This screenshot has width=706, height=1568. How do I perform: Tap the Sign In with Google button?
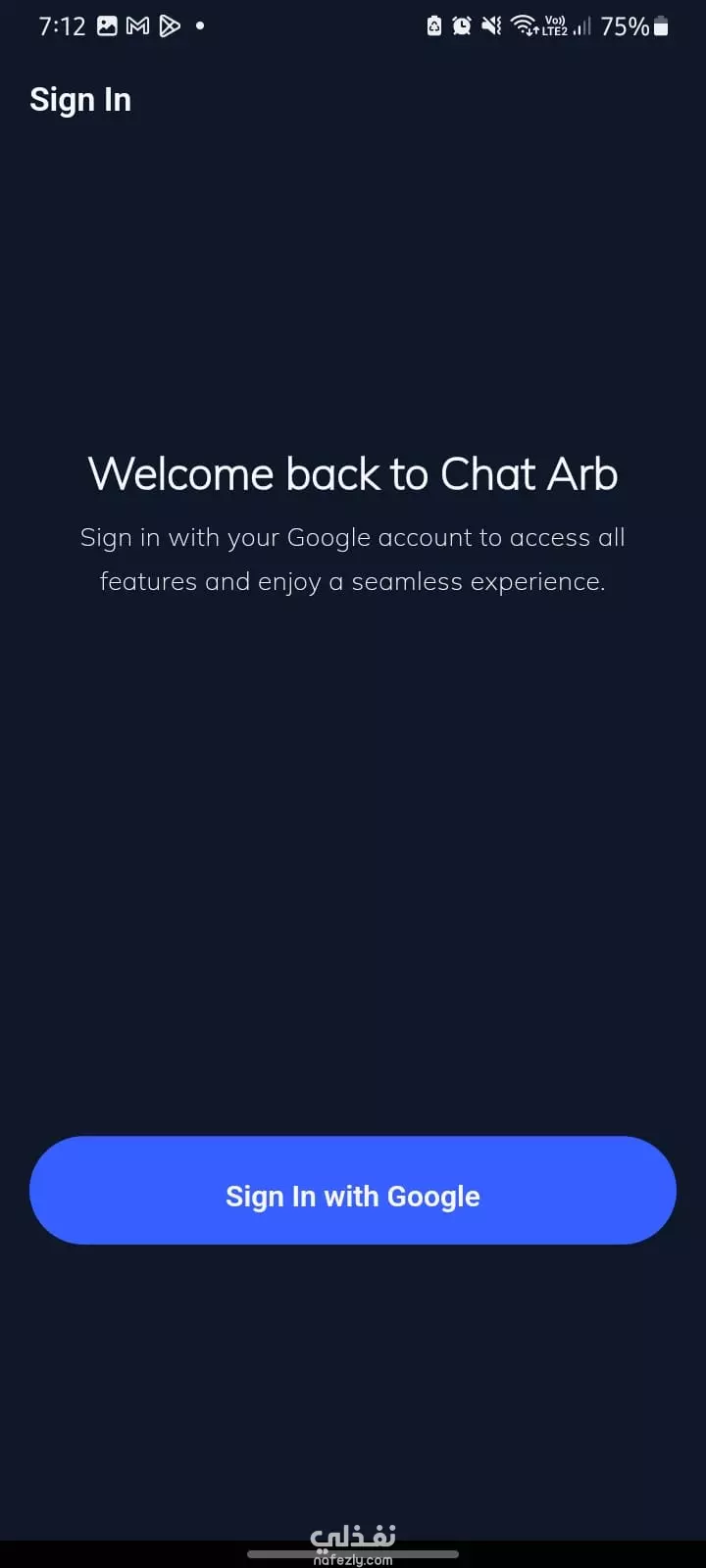pyautogui.click(x=353, y=1191)
